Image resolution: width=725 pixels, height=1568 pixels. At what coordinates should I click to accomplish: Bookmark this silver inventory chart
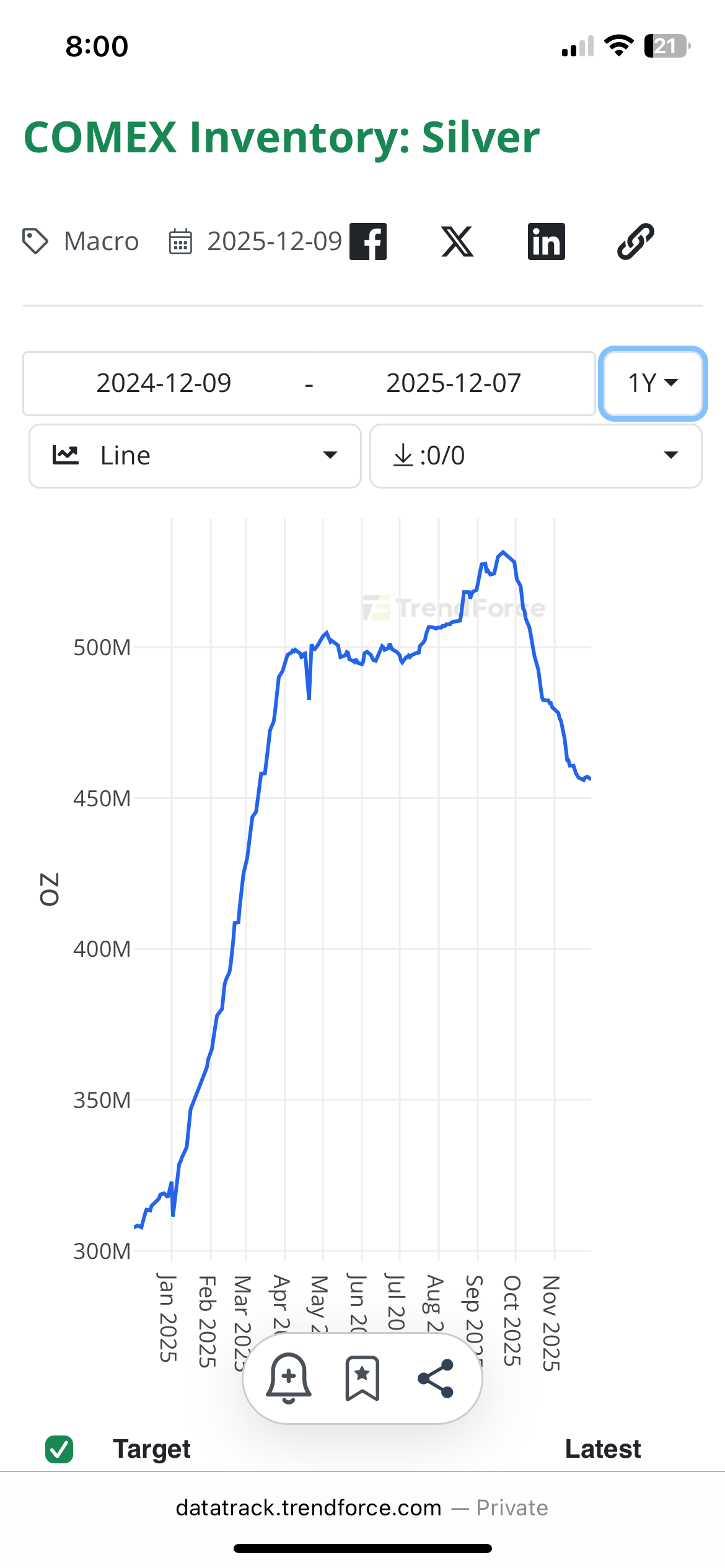[x=362, y=1379]
